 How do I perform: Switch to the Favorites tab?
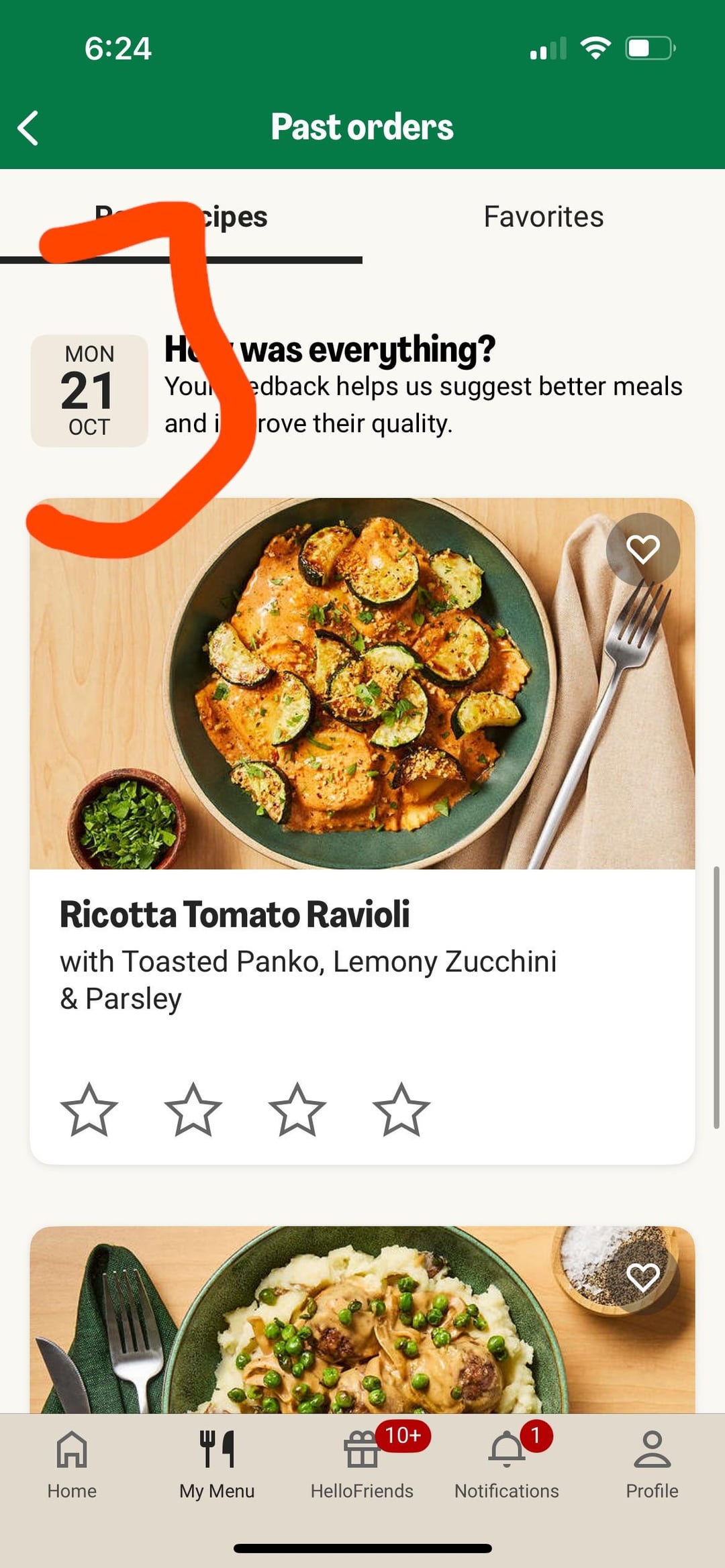tap(543, 217)
